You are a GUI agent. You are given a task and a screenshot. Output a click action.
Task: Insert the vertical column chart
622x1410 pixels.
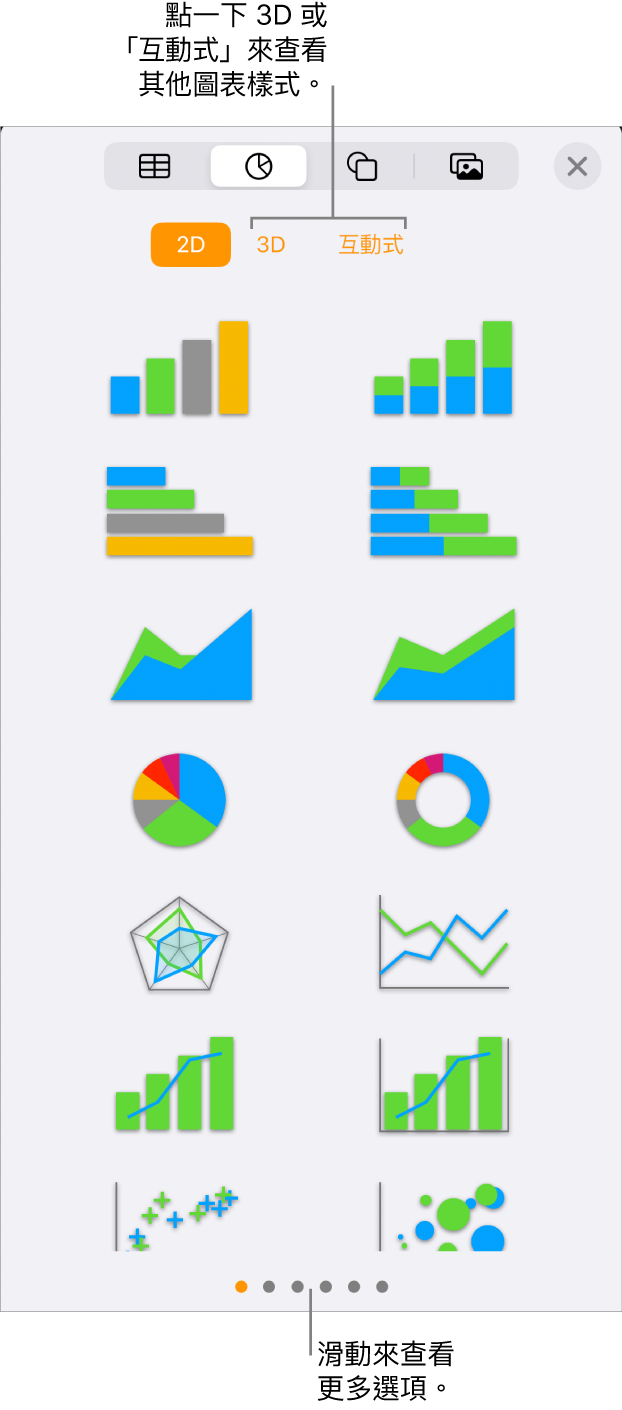180,368
